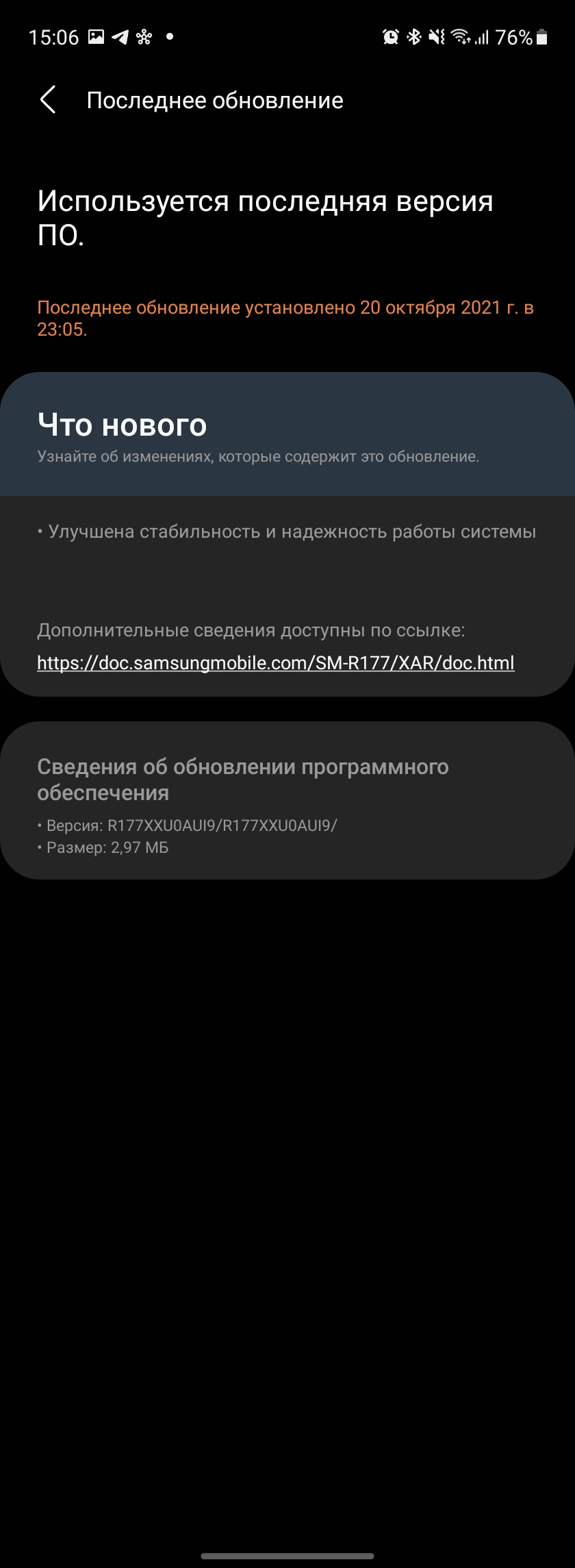Open the doc.samsungmobile.com SM-R177 link
This screenshot has width=575, height=1568.
point(275,663)
